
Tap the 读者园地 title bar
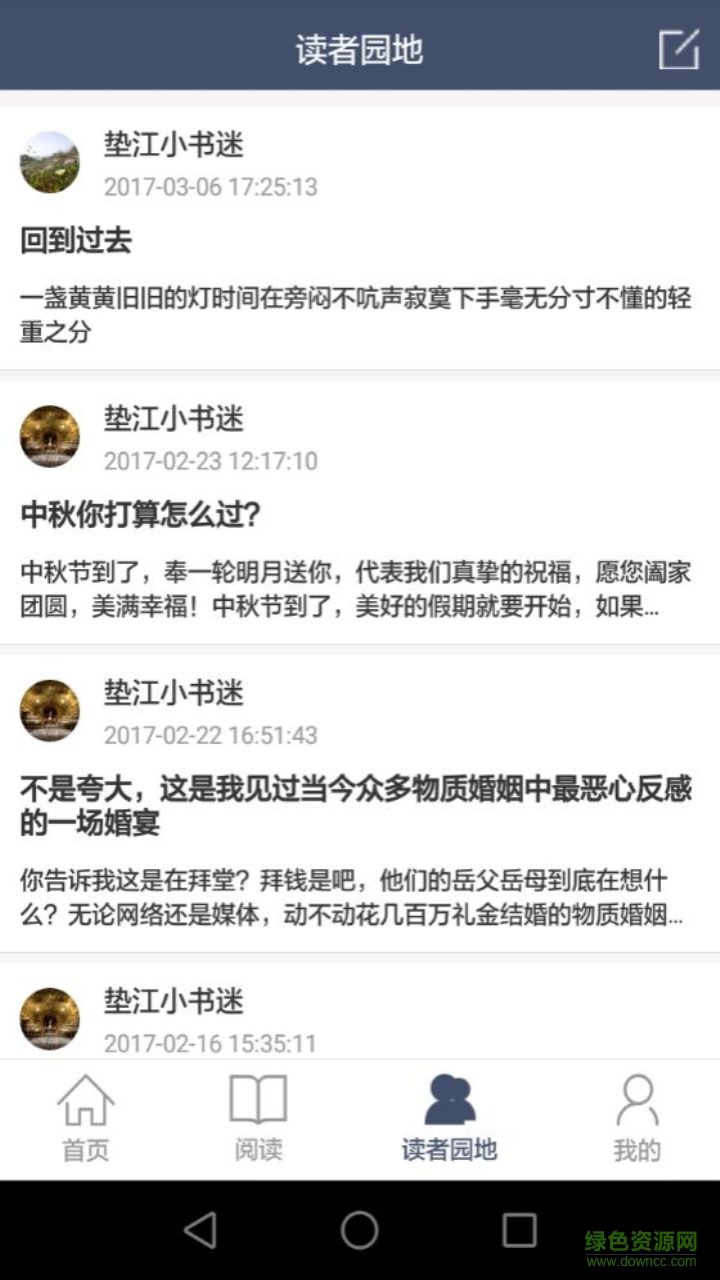click(x=360, y=46)
